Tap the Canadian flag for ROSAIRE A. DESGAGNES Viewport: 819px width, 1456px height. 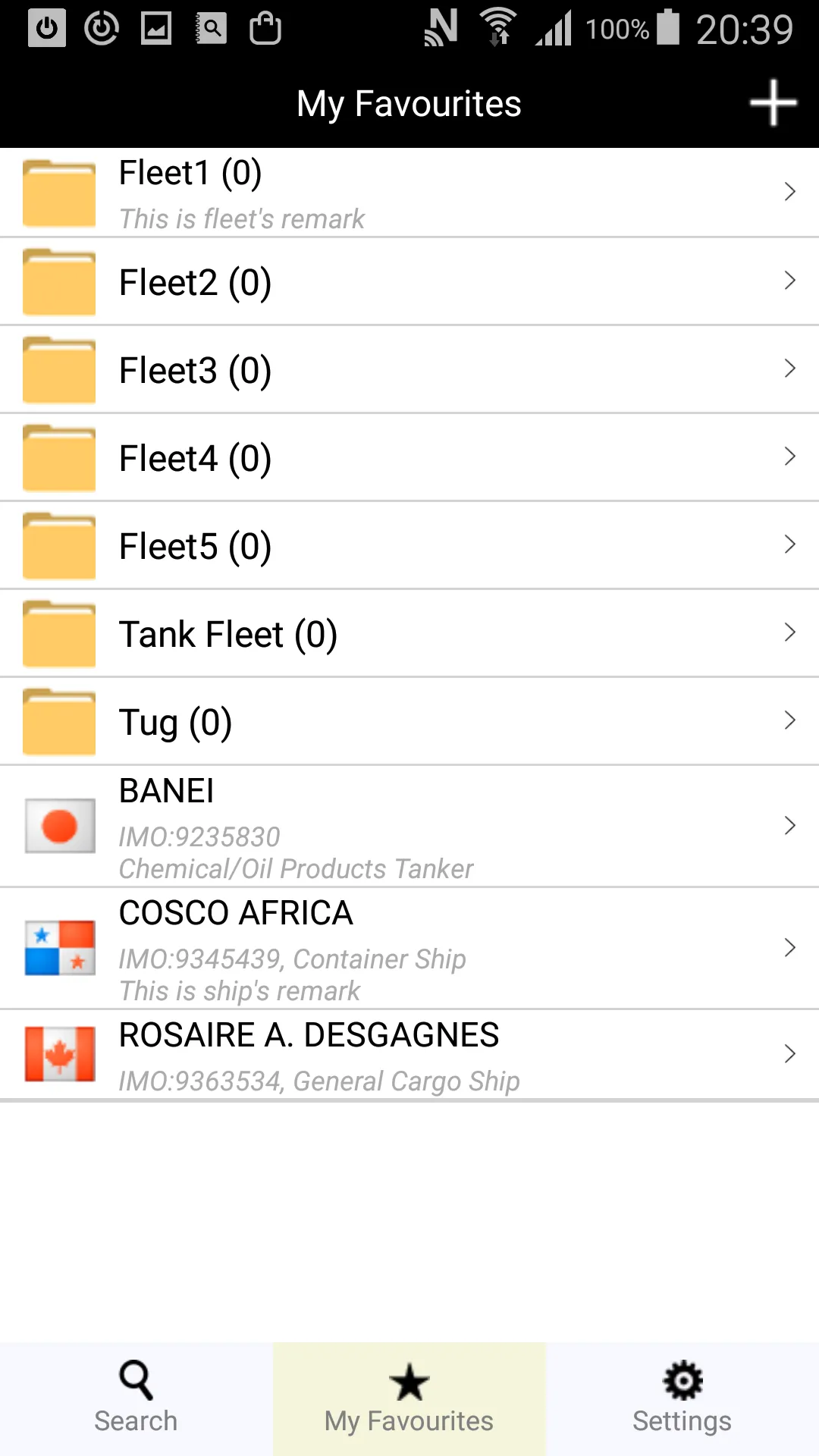click(59, 1053)
